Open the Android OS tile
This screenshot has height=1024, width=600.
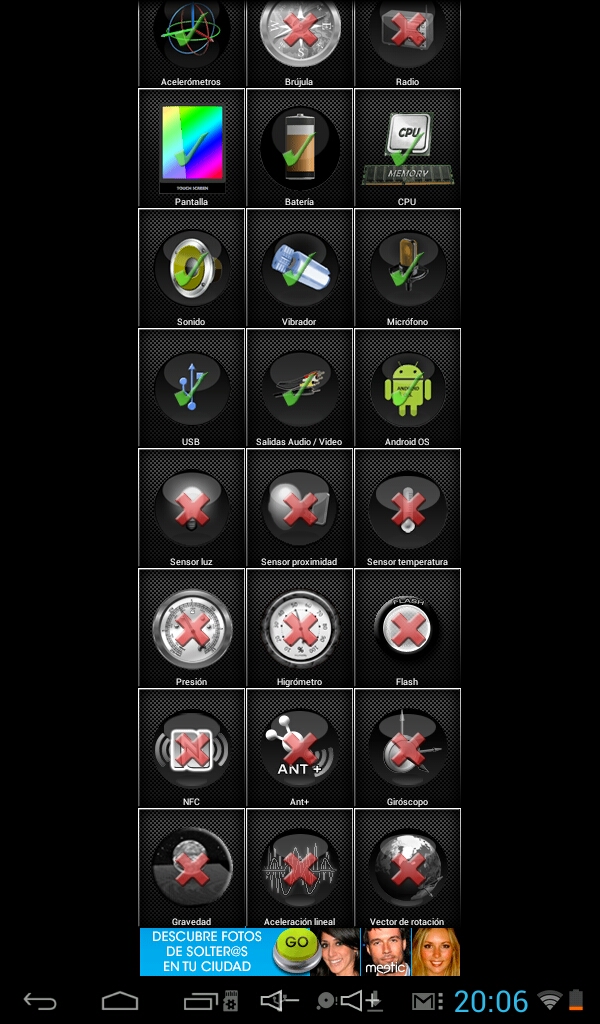407,388
